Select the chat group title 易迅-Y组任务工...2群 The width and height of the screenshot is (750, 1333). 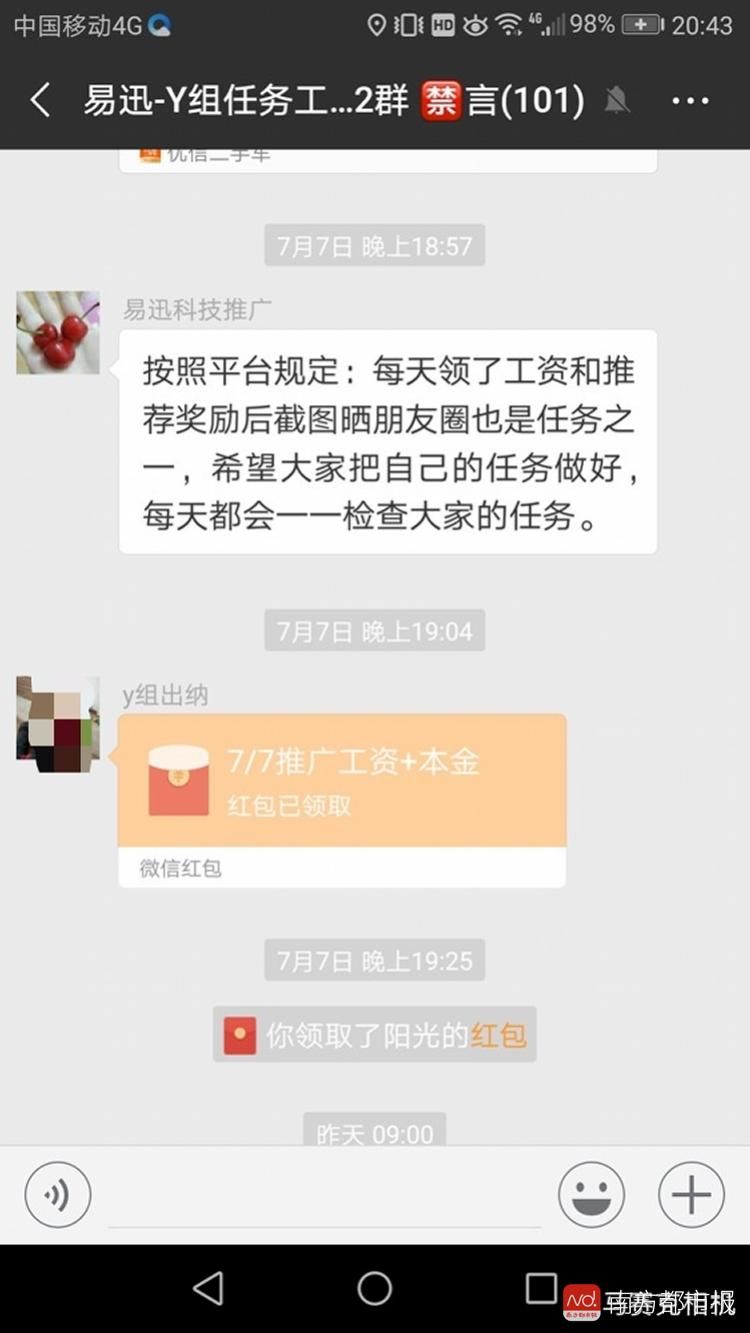click(x=250, y=99)
